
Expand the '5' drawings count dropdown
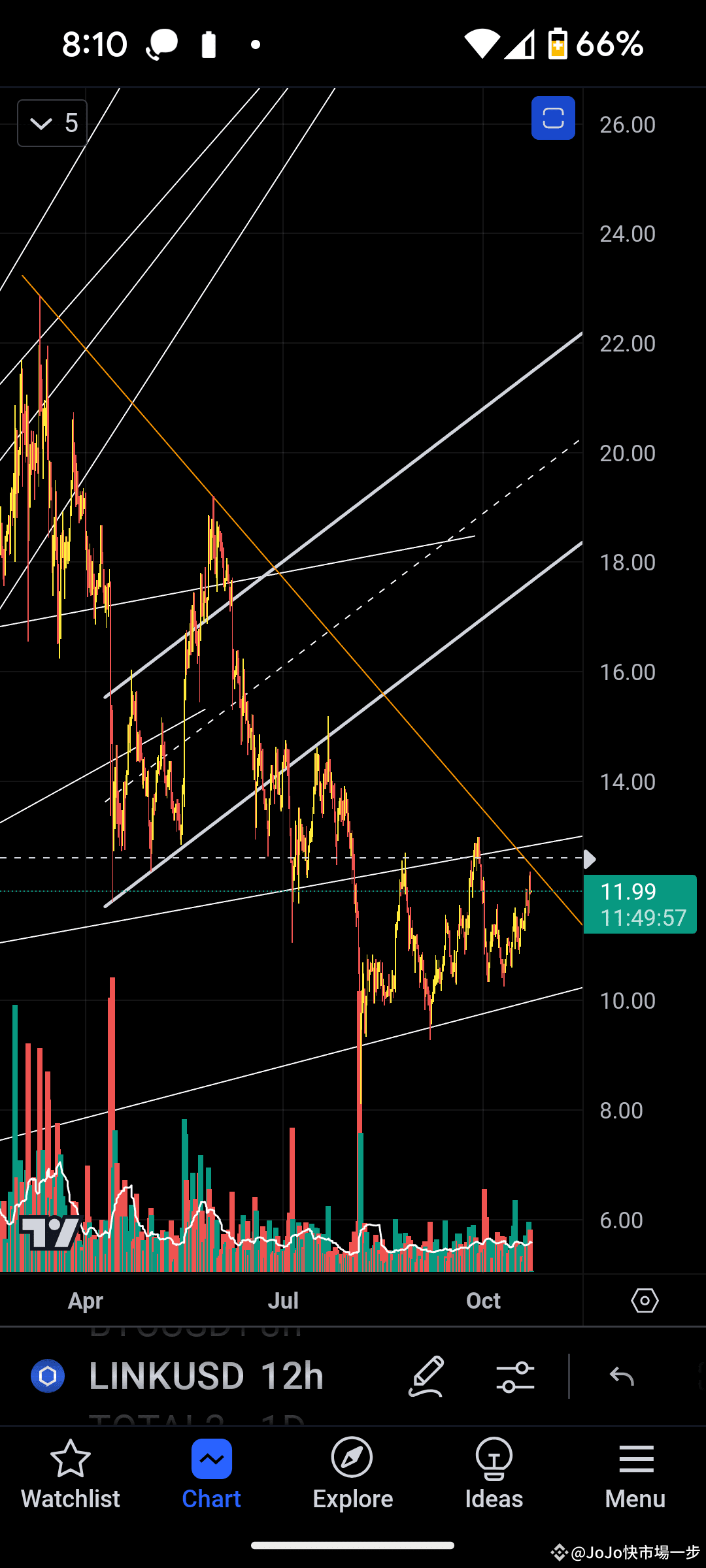coord(52,123)
